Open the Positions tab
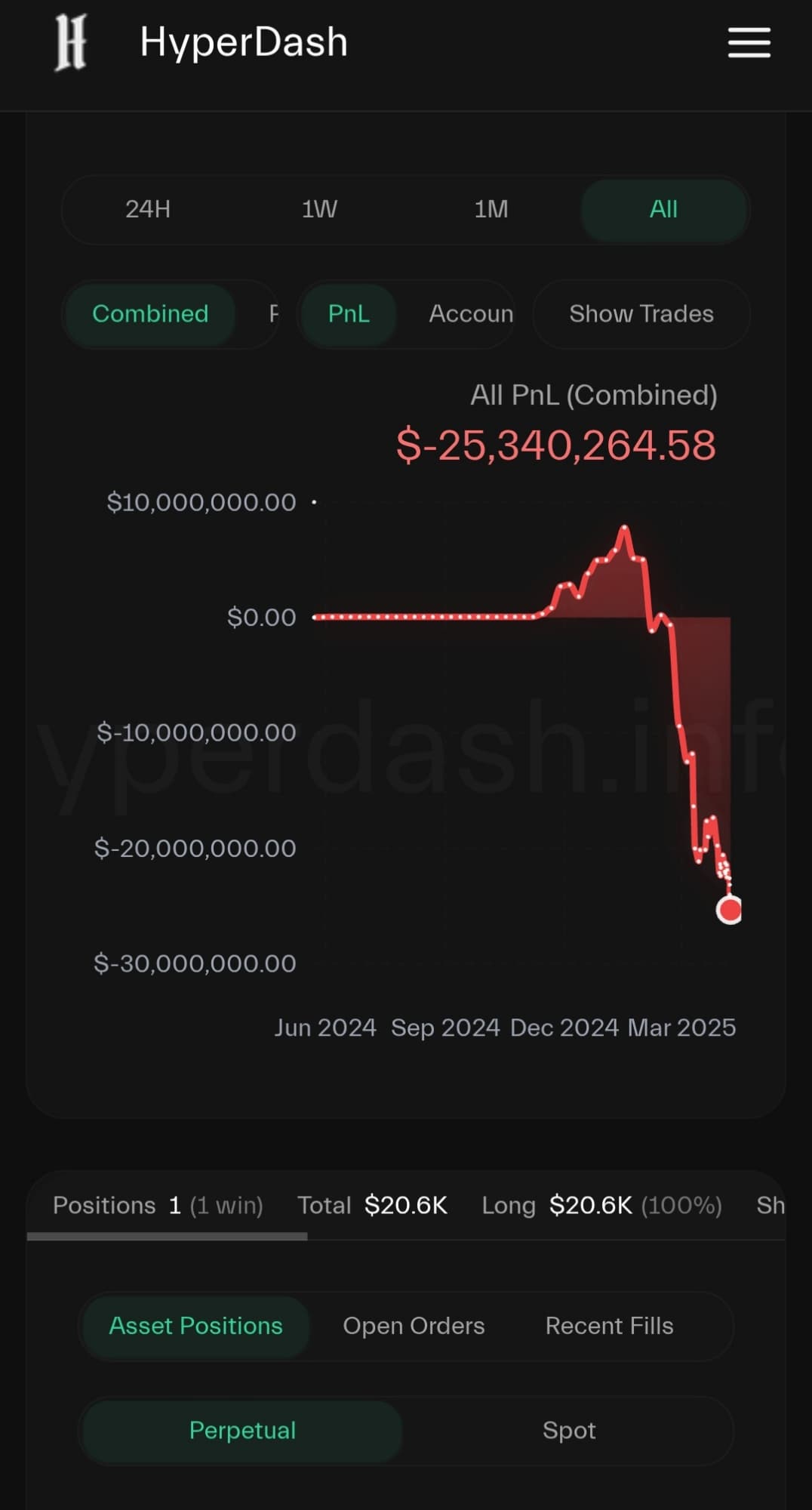The width and height of the screenshot is (812, 1510). [158, 1206]
